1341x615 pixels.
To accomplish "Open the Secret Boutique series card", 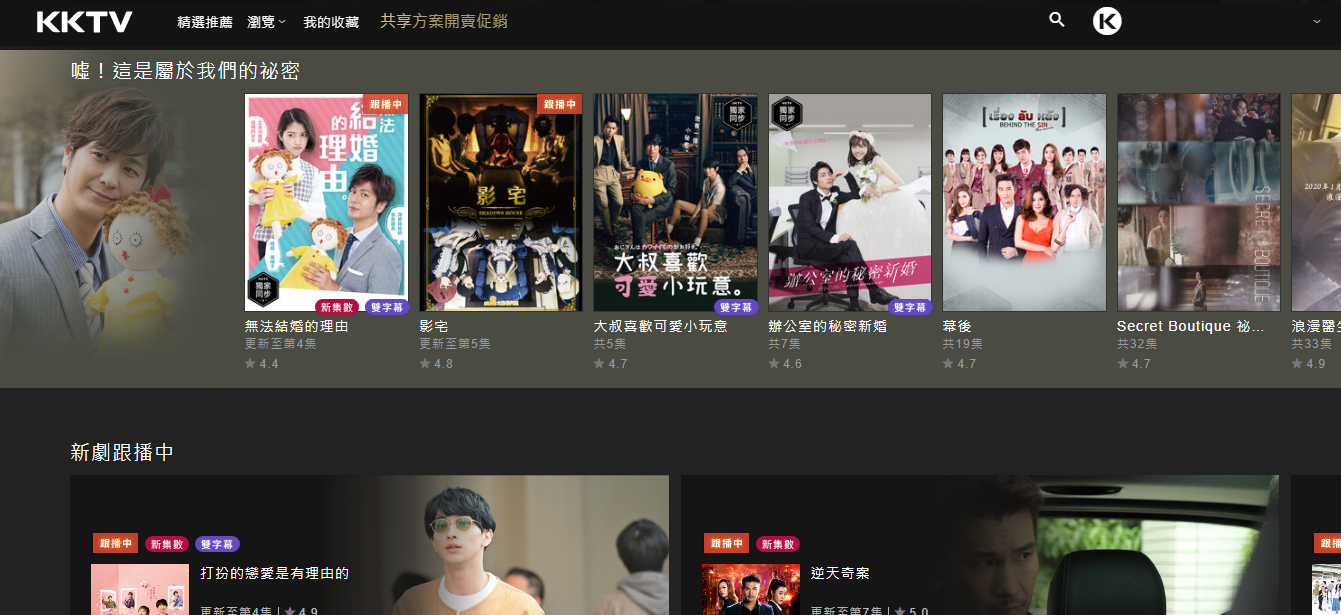I will [1198, 203].
